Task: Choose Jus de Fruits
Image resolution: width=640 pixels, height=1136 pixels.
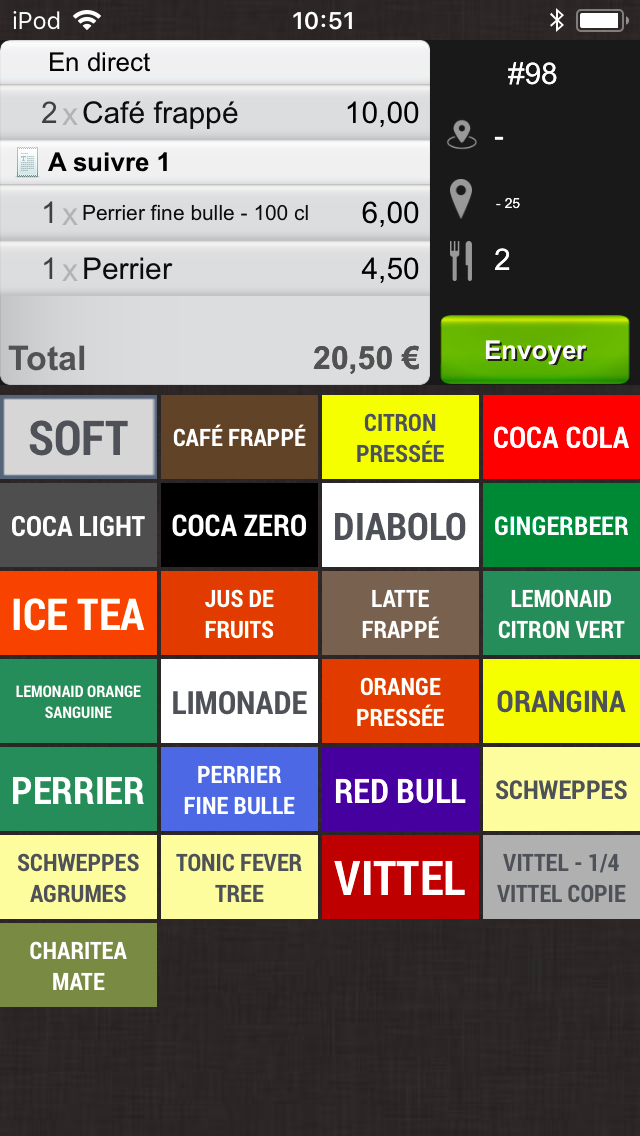Action: (x=239, y=614)
